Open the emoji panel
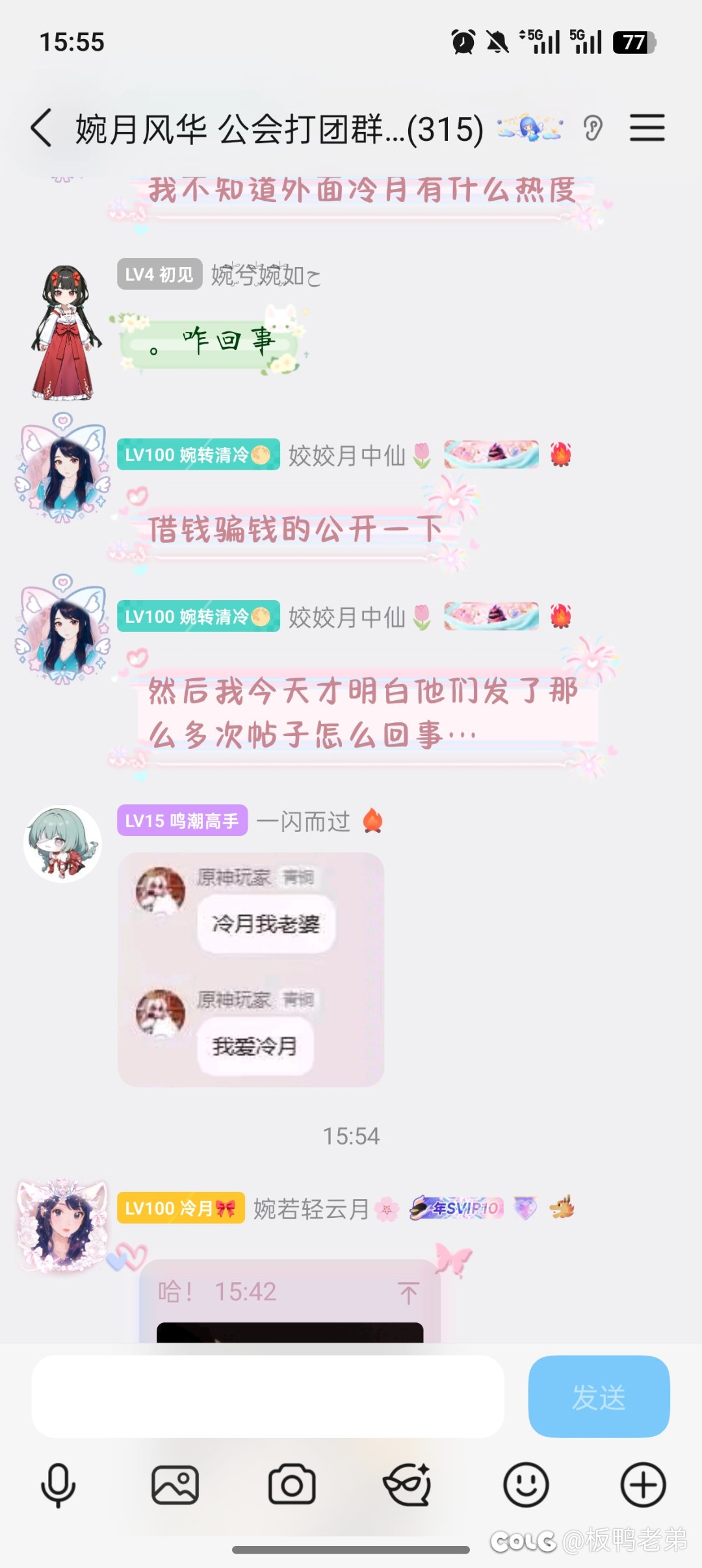 [x=526, y=1485]
